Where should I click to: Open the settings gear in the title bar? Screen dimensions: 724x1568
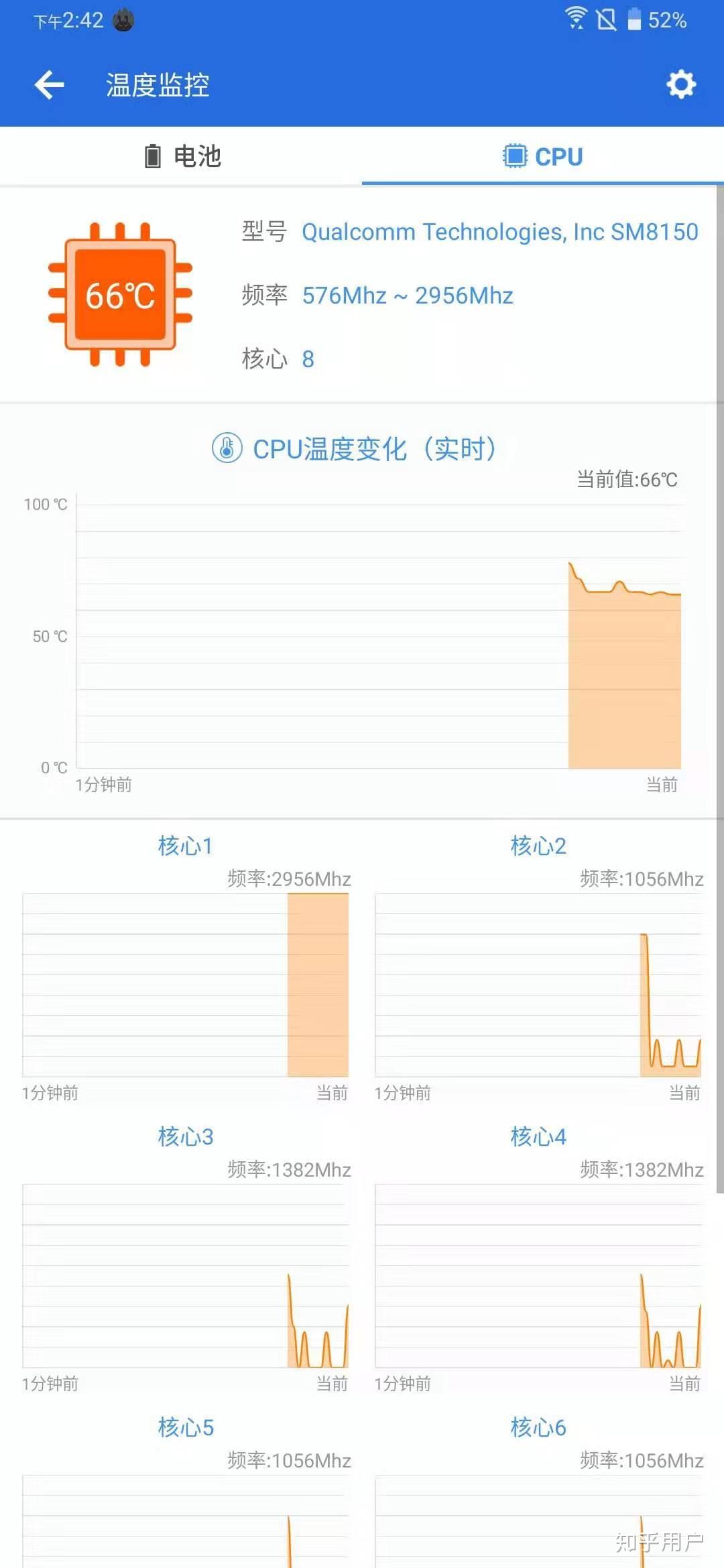[681, 84]
